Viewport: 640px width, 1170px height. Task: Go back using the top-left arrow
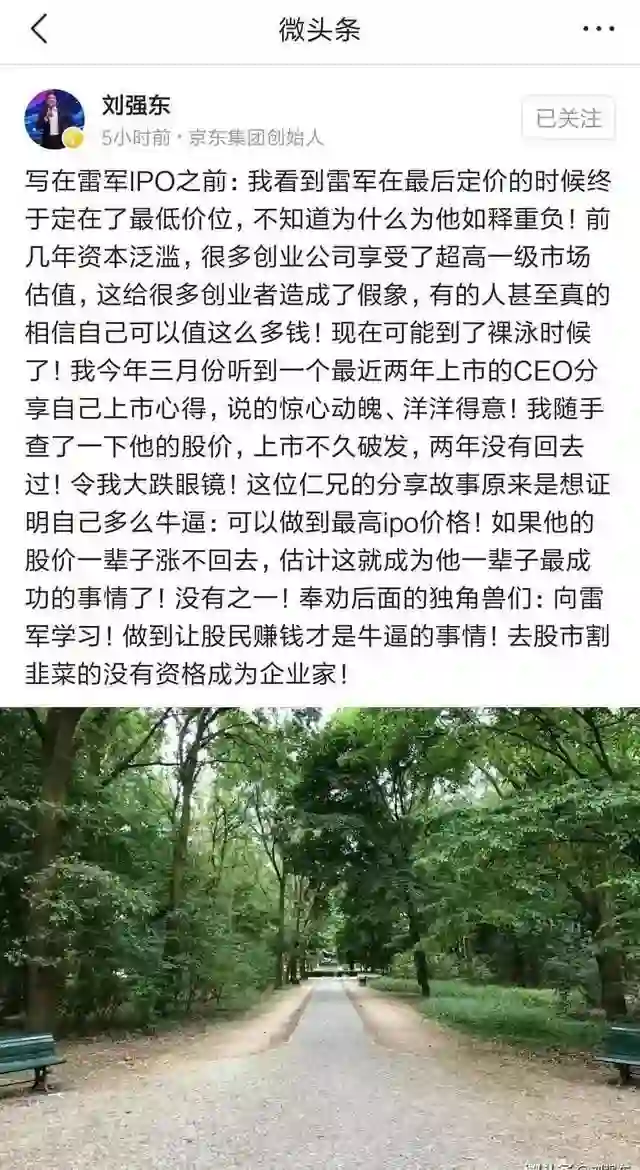pos(39,29)
